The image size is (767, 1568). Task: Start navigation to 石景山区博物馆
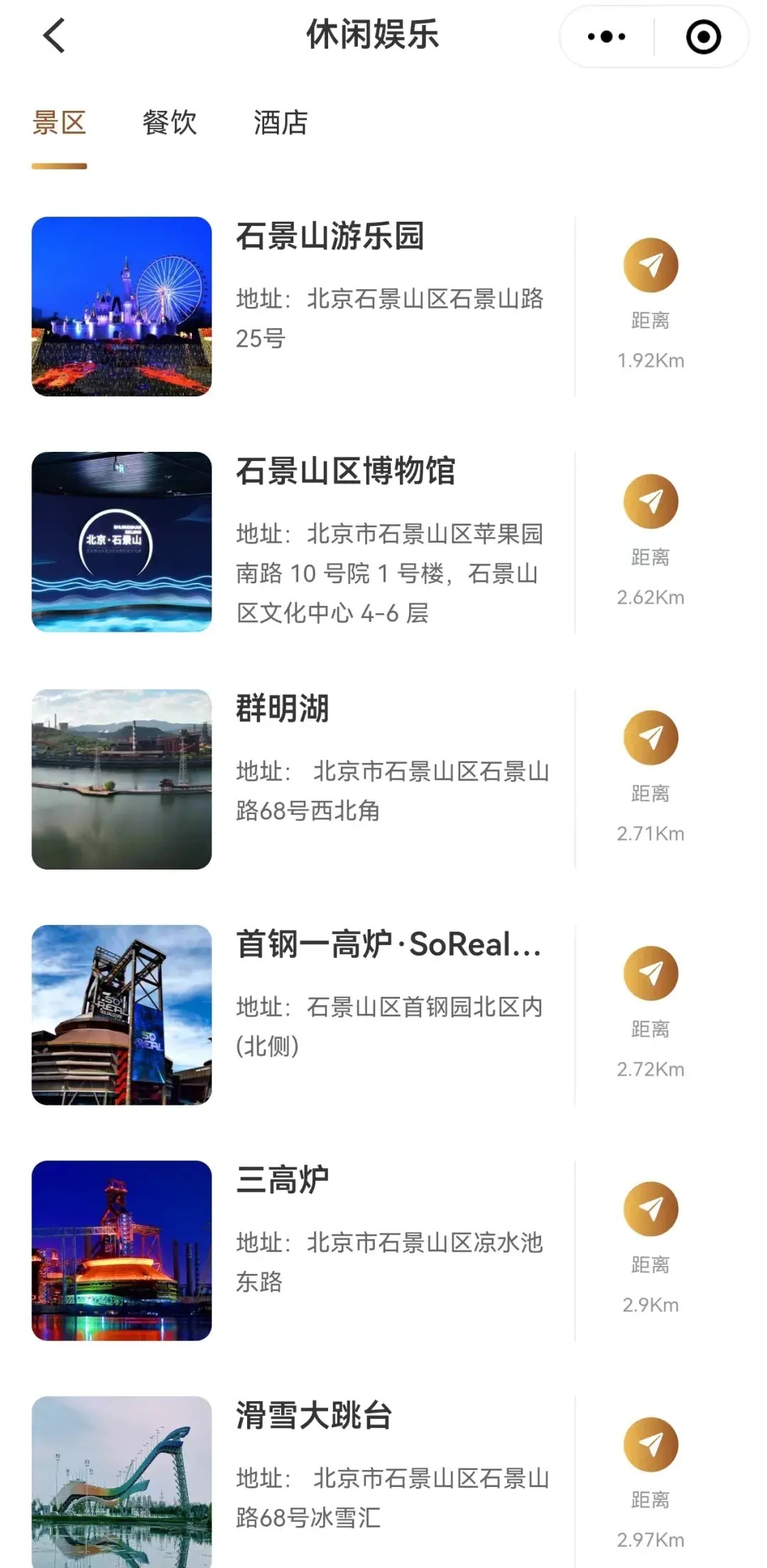click(651, 502)
